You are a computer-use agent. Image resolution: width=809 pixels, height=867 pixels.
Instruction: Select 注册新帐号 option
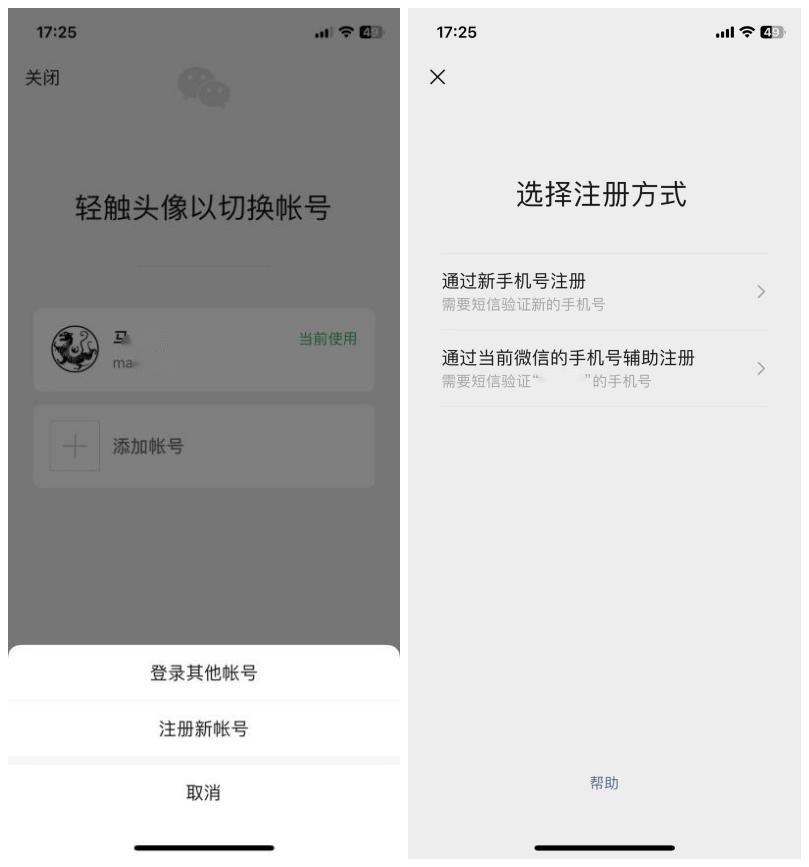pos(203,729)
